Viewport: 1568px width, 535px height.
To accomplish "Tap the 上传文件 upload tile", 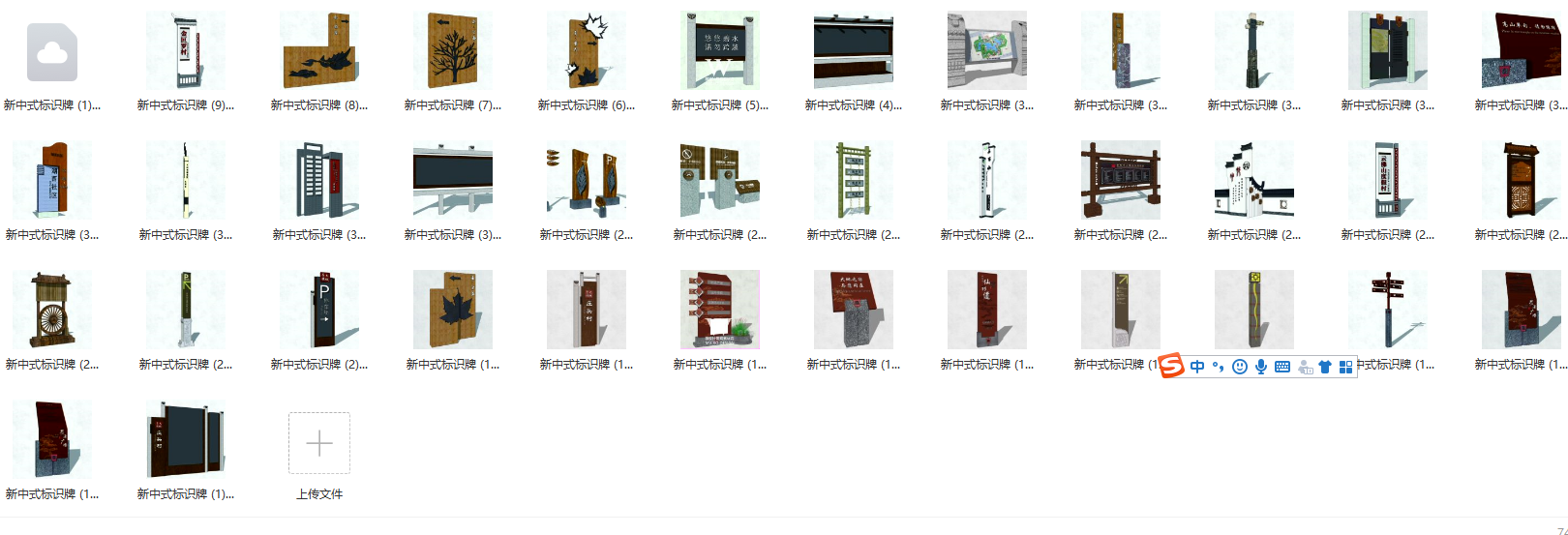I will click(x=319, y=444).
